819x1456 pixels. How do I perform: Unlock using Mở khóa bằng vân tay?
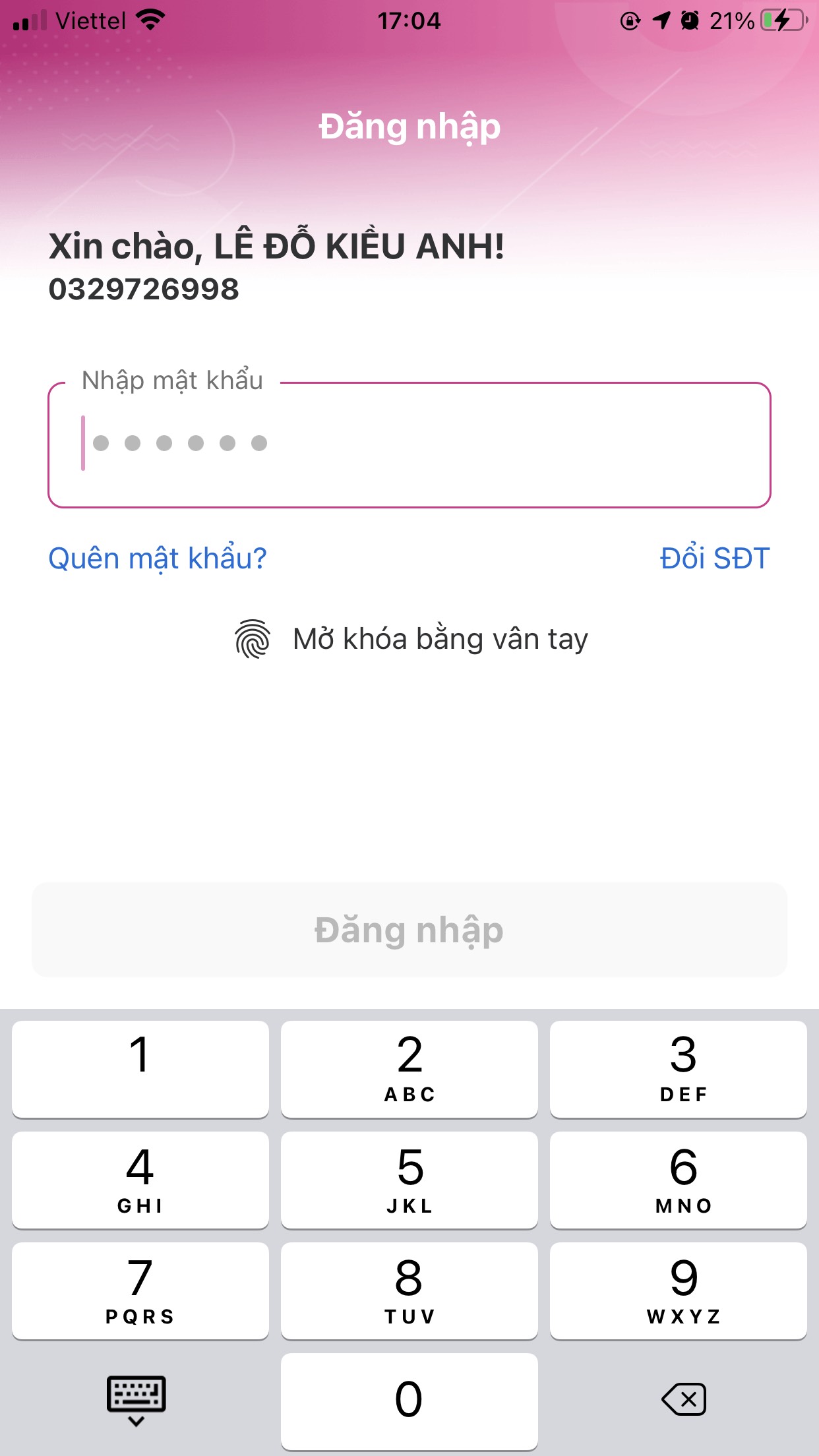(x=410, y=639)
